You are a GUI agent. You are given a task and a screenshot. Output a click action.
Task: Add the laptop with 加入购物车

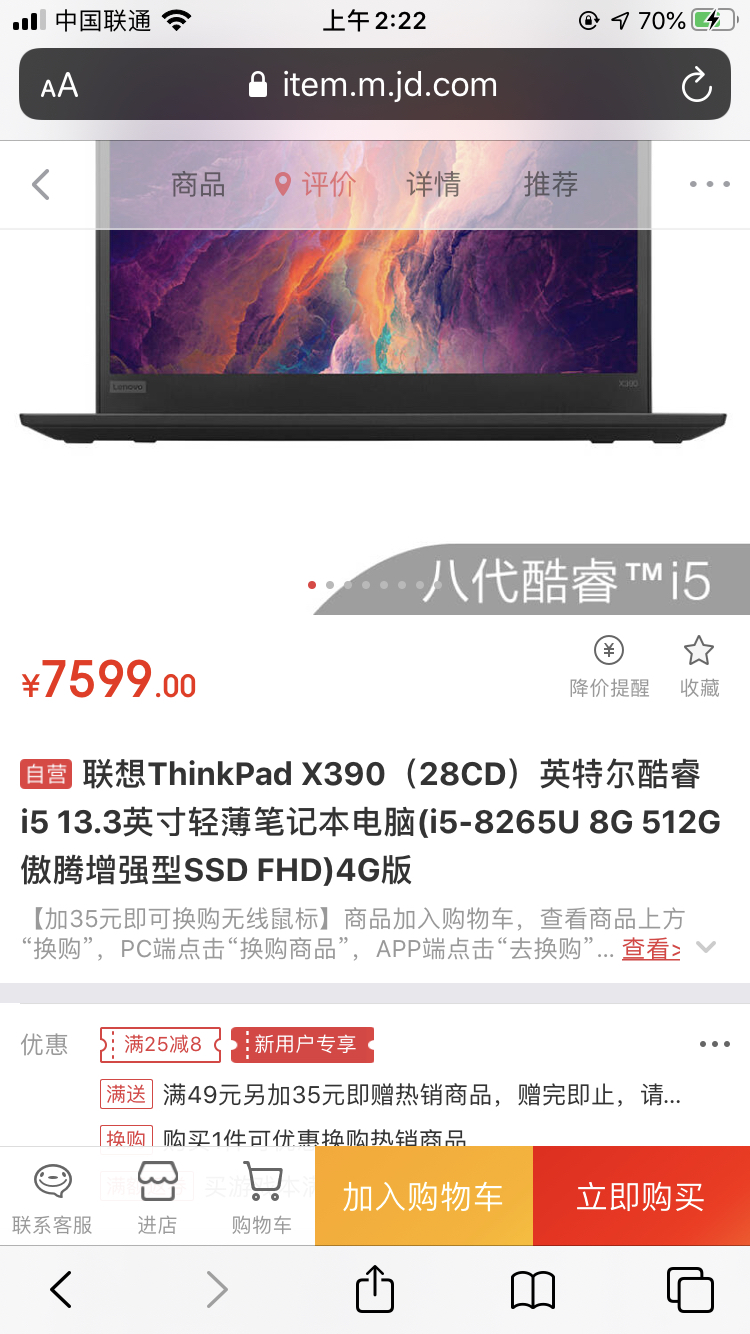pyautogui.click(x=423, y=1197)
